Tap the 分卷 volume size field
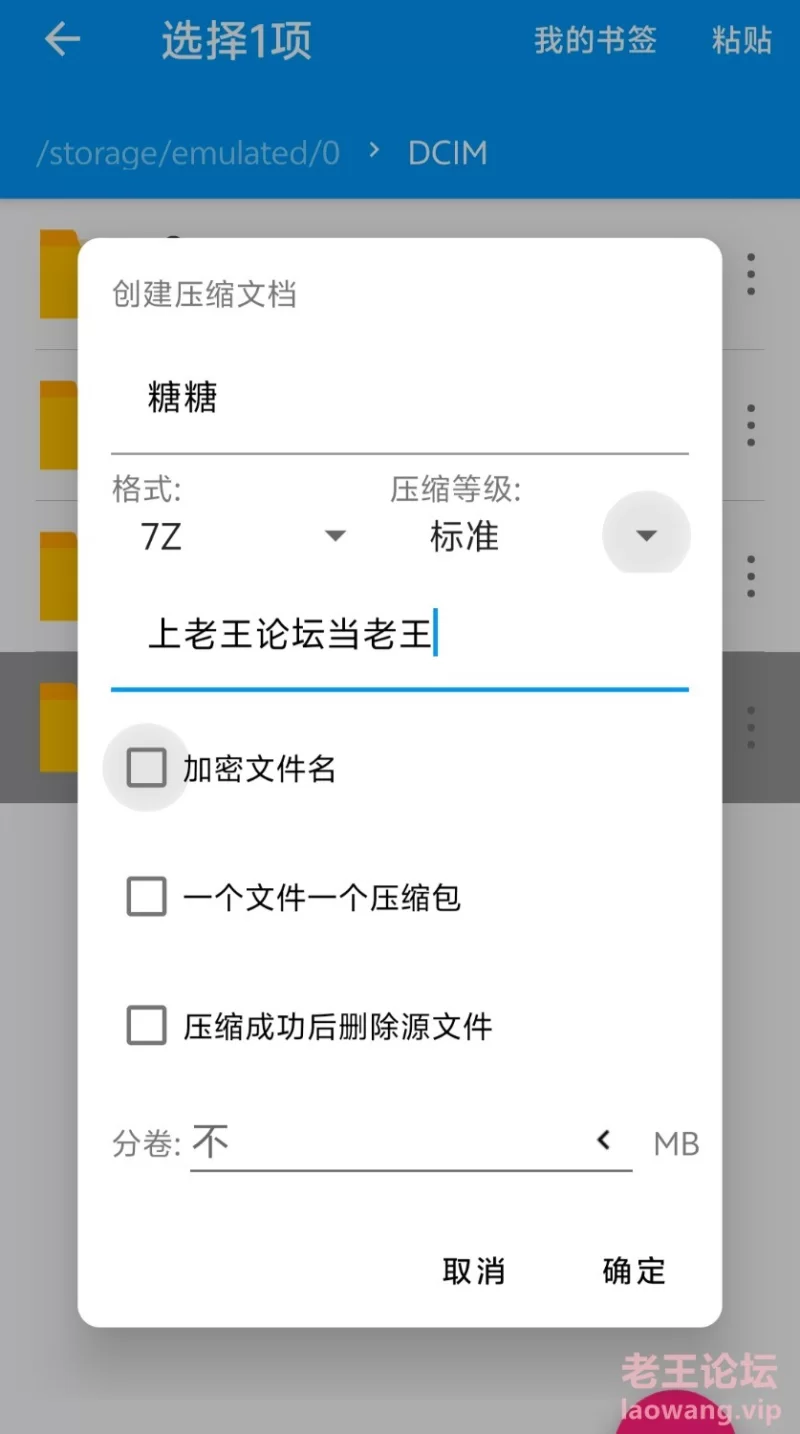Screen dimensions: 800x1434 (x=390, y=1142)
